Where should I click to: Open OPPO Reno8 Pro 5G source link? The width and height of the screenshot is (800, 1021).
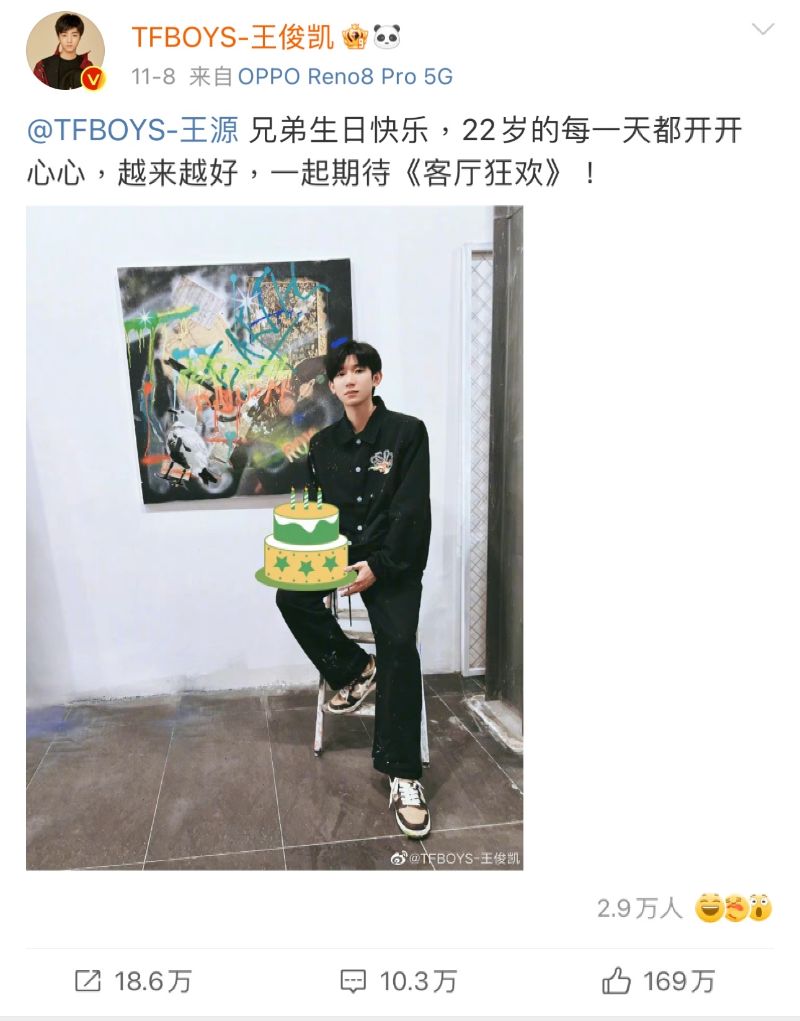pos(345,76)
